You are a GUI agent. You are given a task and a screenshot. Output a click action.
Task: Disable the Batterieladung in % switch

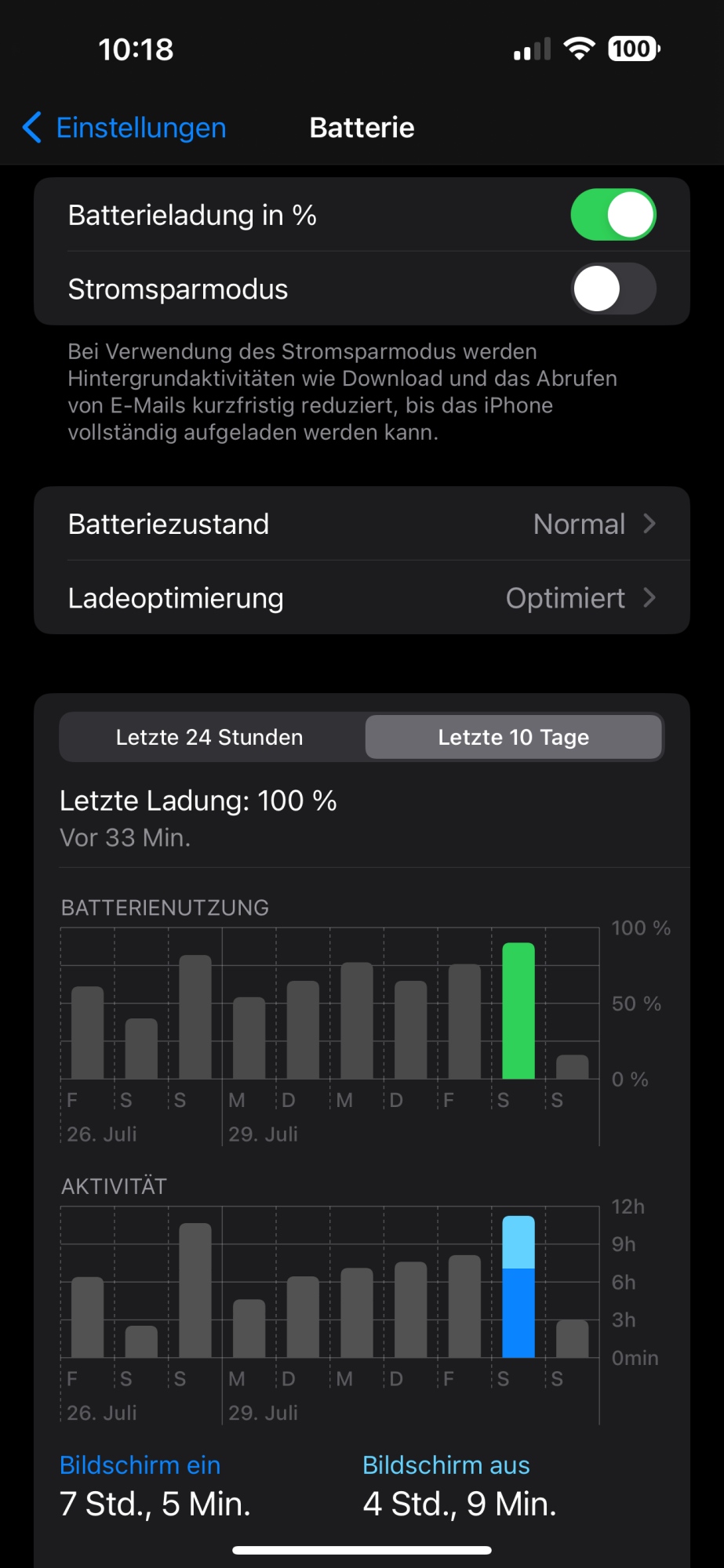[x=613, y=215]
